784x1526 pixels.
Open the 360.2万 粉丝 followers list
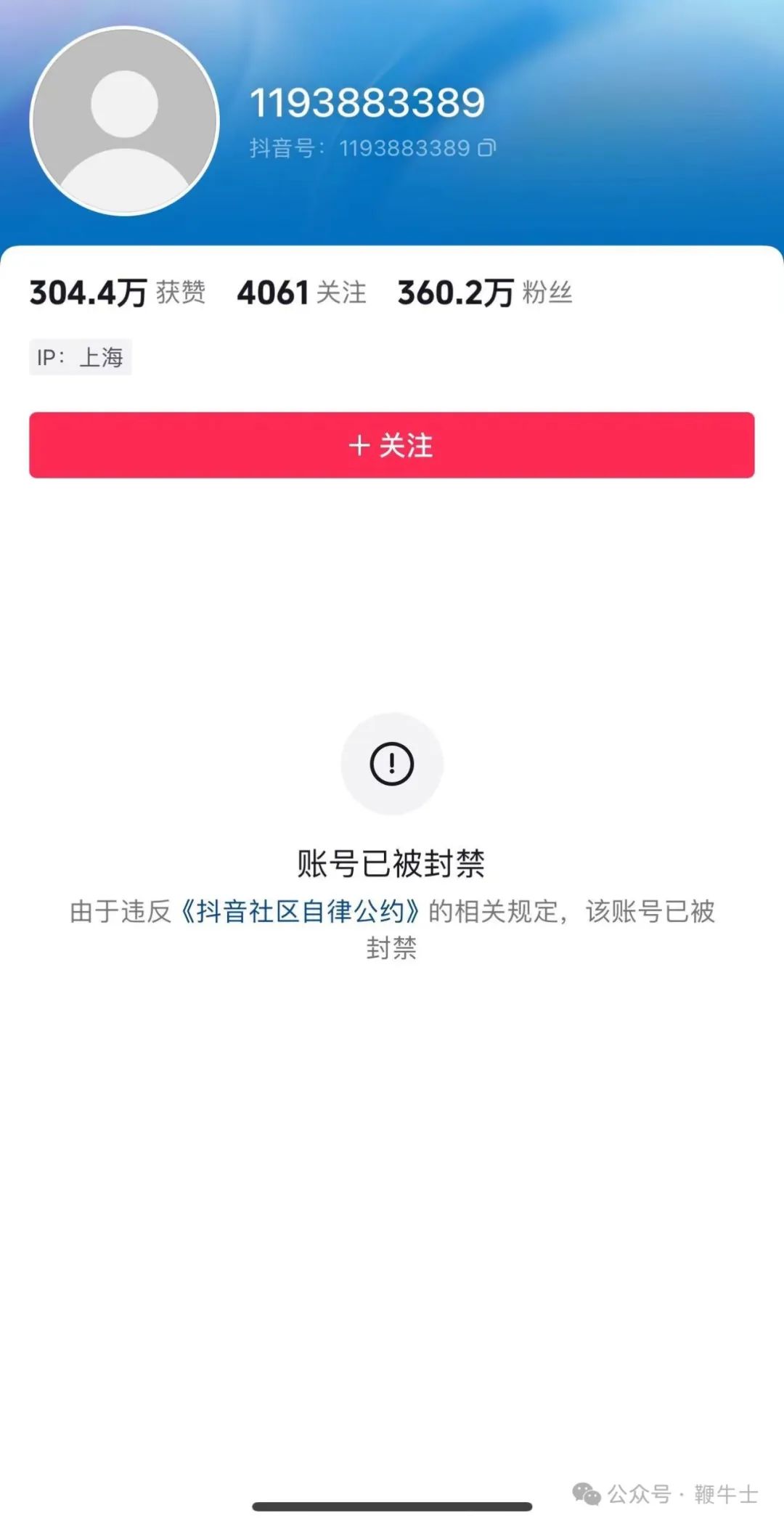pos(484,293)
